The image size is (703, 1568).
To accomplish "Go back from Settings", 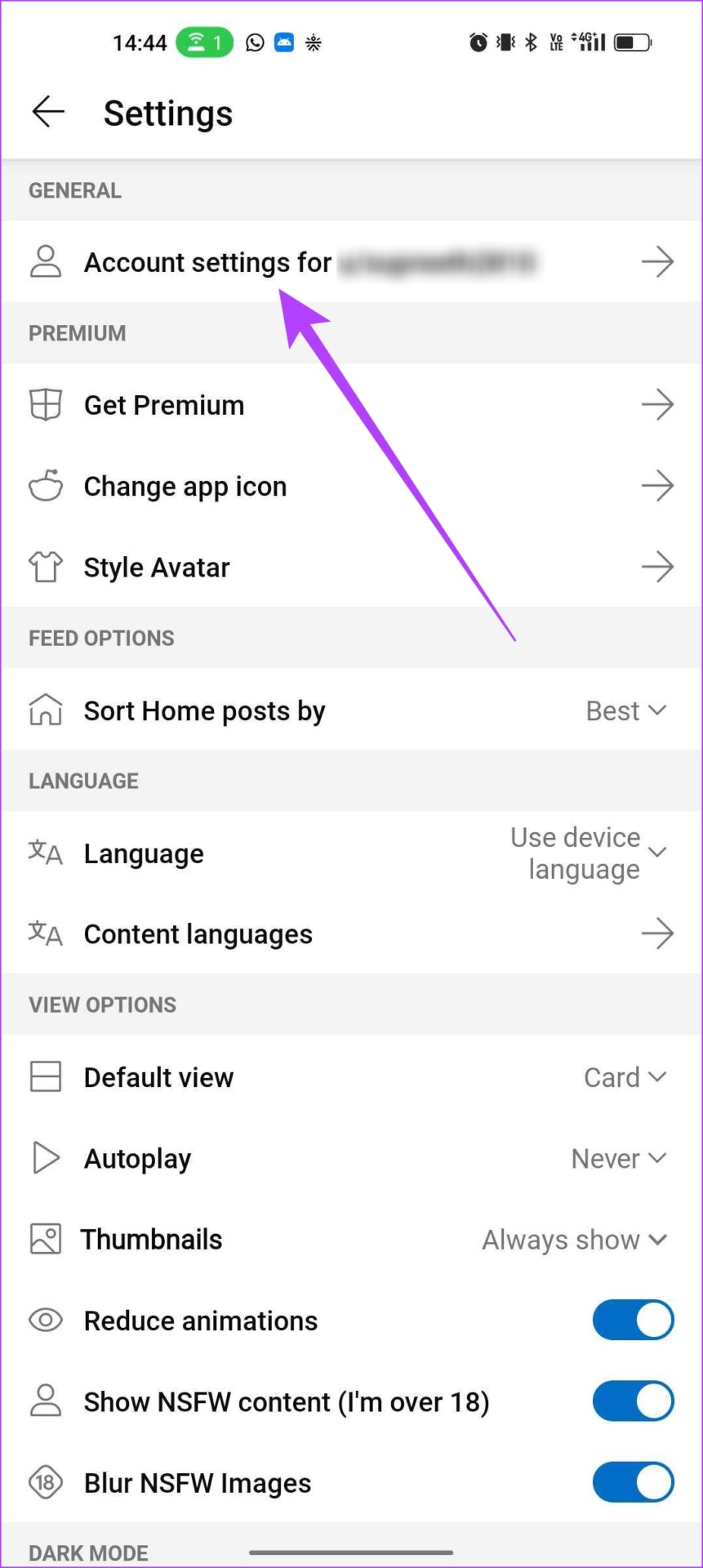I will (x=48, y=112).
